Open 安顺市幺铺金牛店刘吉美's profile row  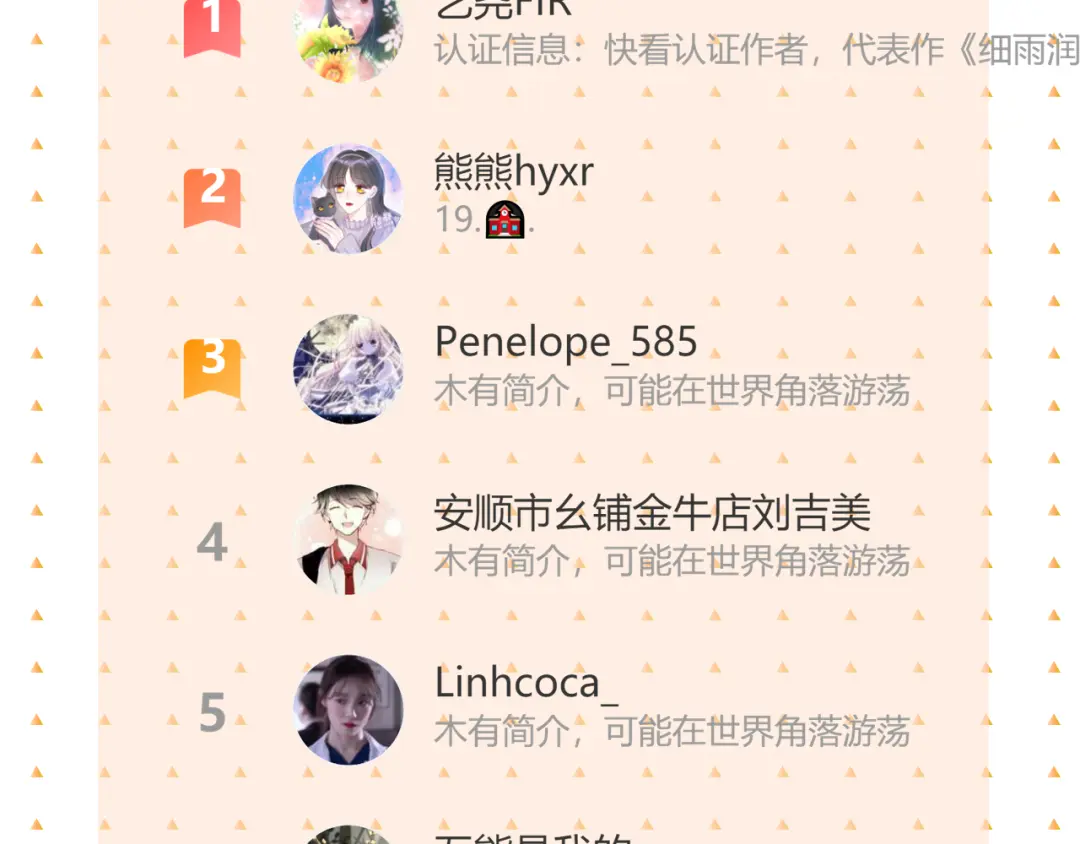click(x=652, y=514)
